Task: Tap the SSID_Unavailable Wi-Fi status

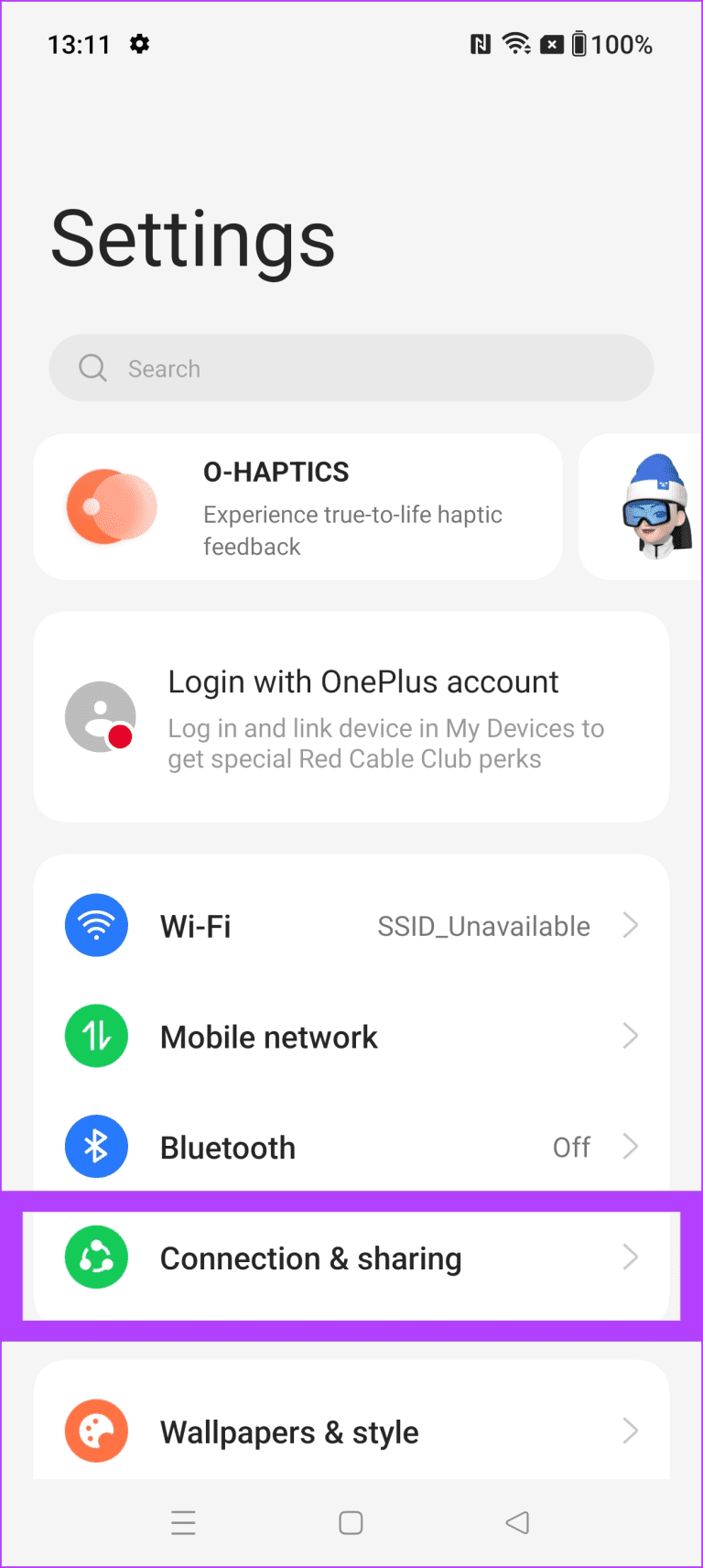Action: pyautogui.click(x=483, y=925)
